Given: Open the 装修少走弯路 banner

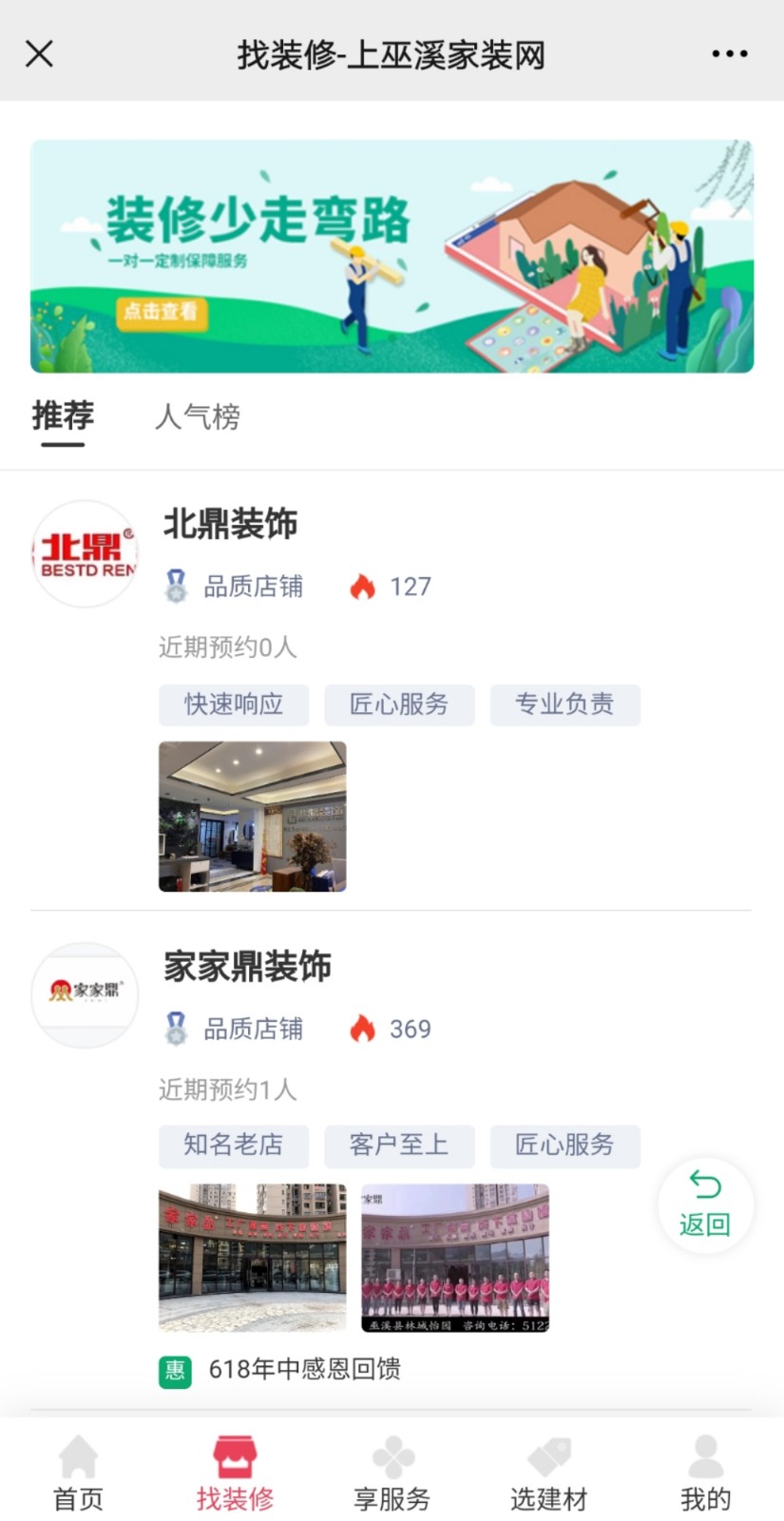Looking at the screenshot, I should click(392, 256).
